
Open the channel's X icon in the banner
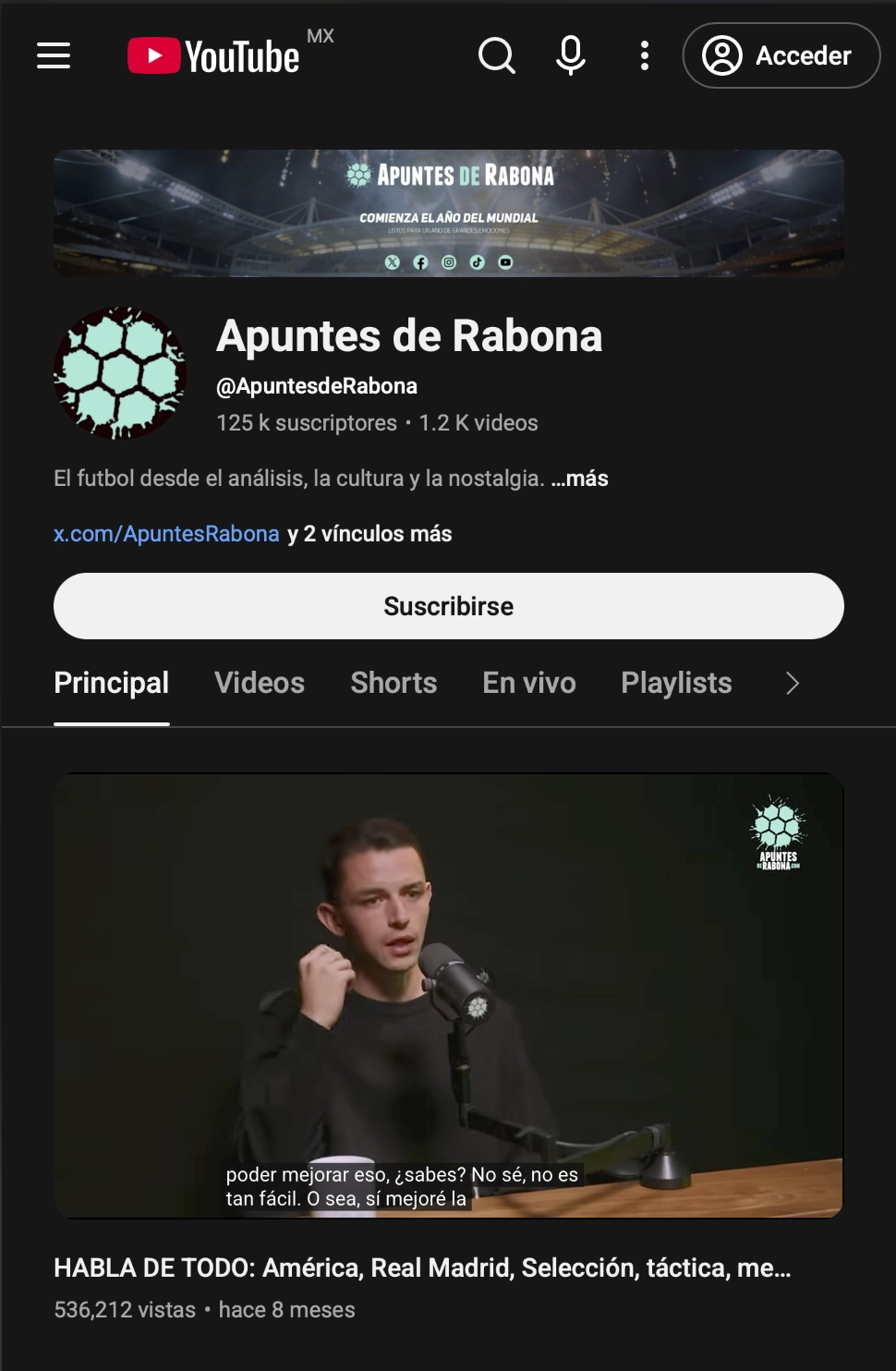click(x=391, y=264)
